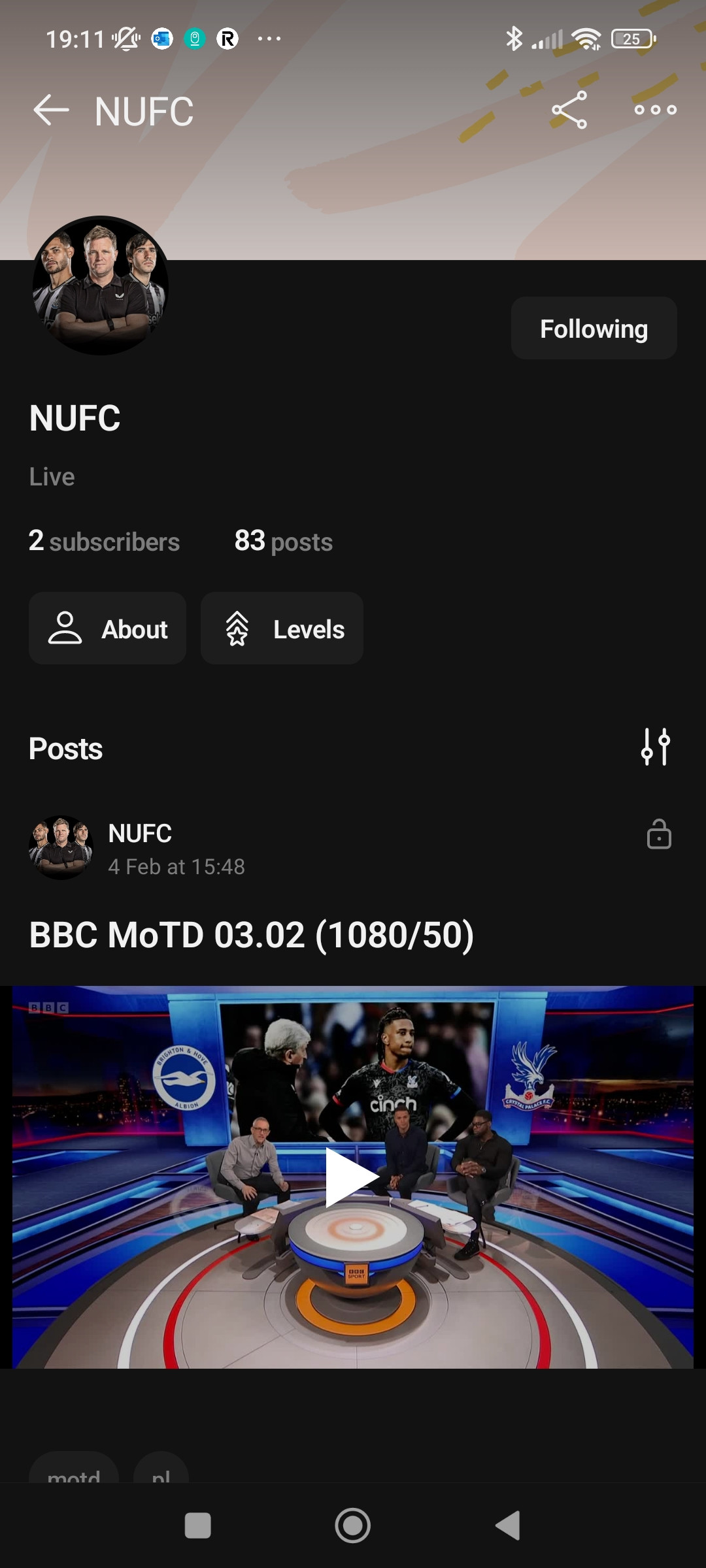Open the About section
706x1568 pixels.
(x=107, y=629)
